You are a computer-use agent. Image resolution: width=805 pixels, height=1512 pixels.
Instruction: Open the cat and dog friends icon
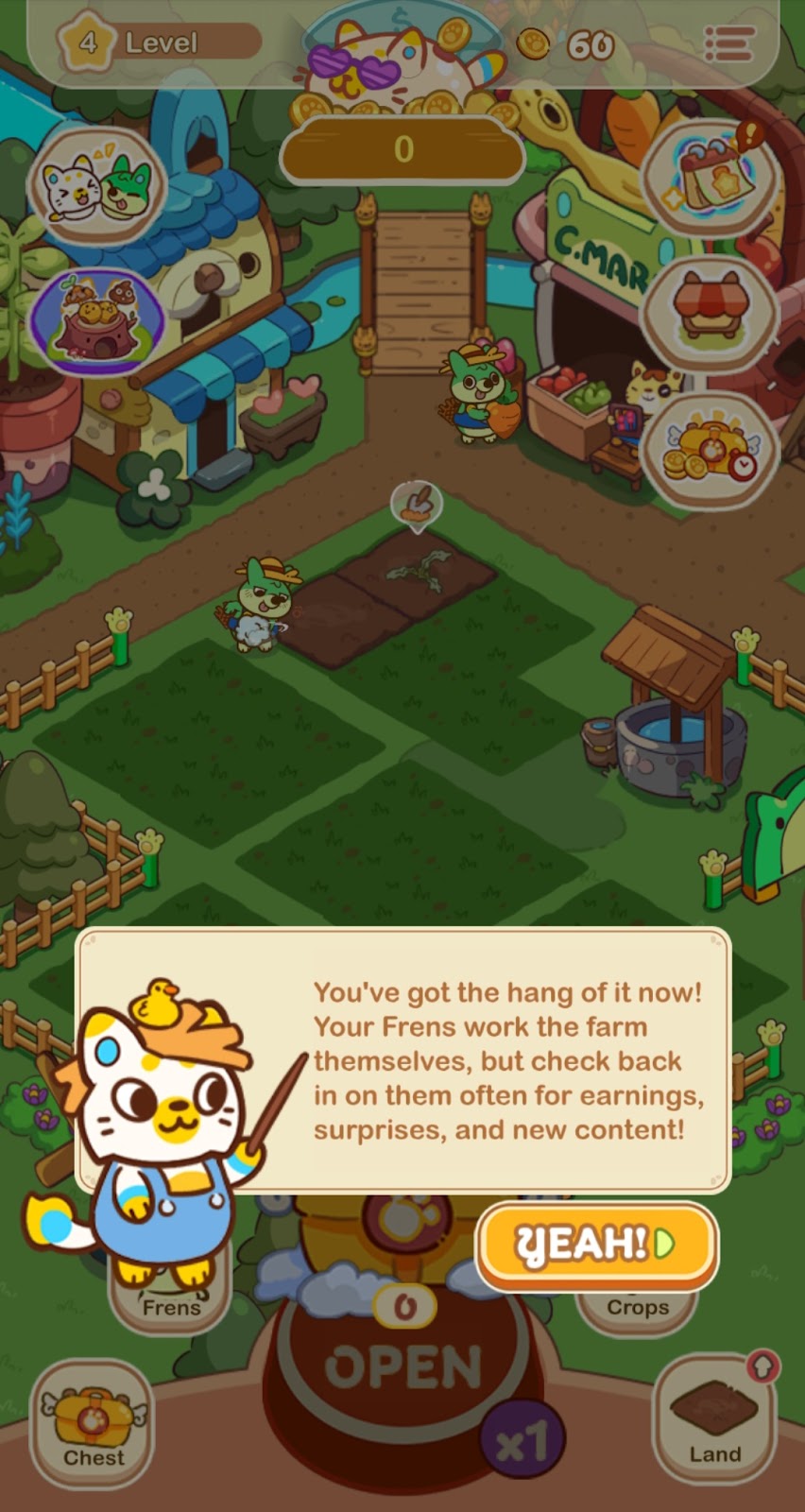coord(97,185)
